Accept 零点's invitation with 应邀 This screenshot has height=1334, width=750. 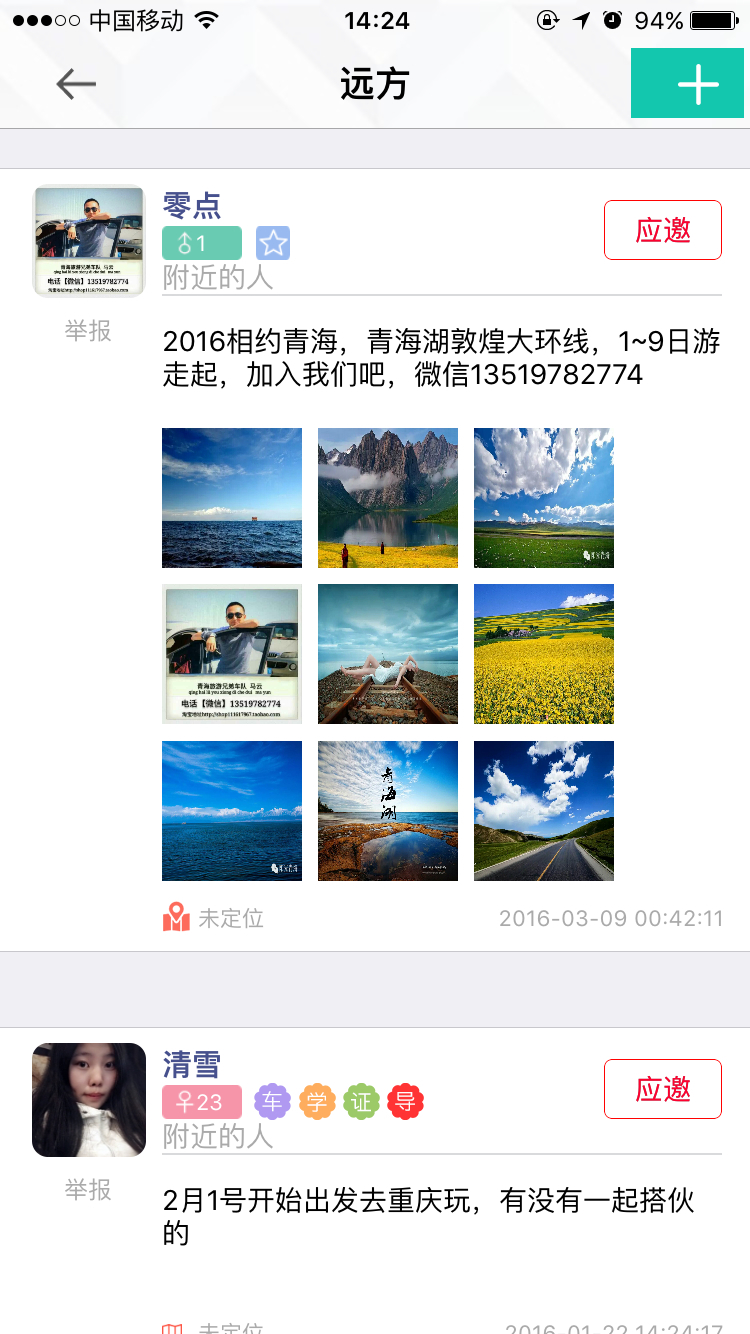(662, 230)
